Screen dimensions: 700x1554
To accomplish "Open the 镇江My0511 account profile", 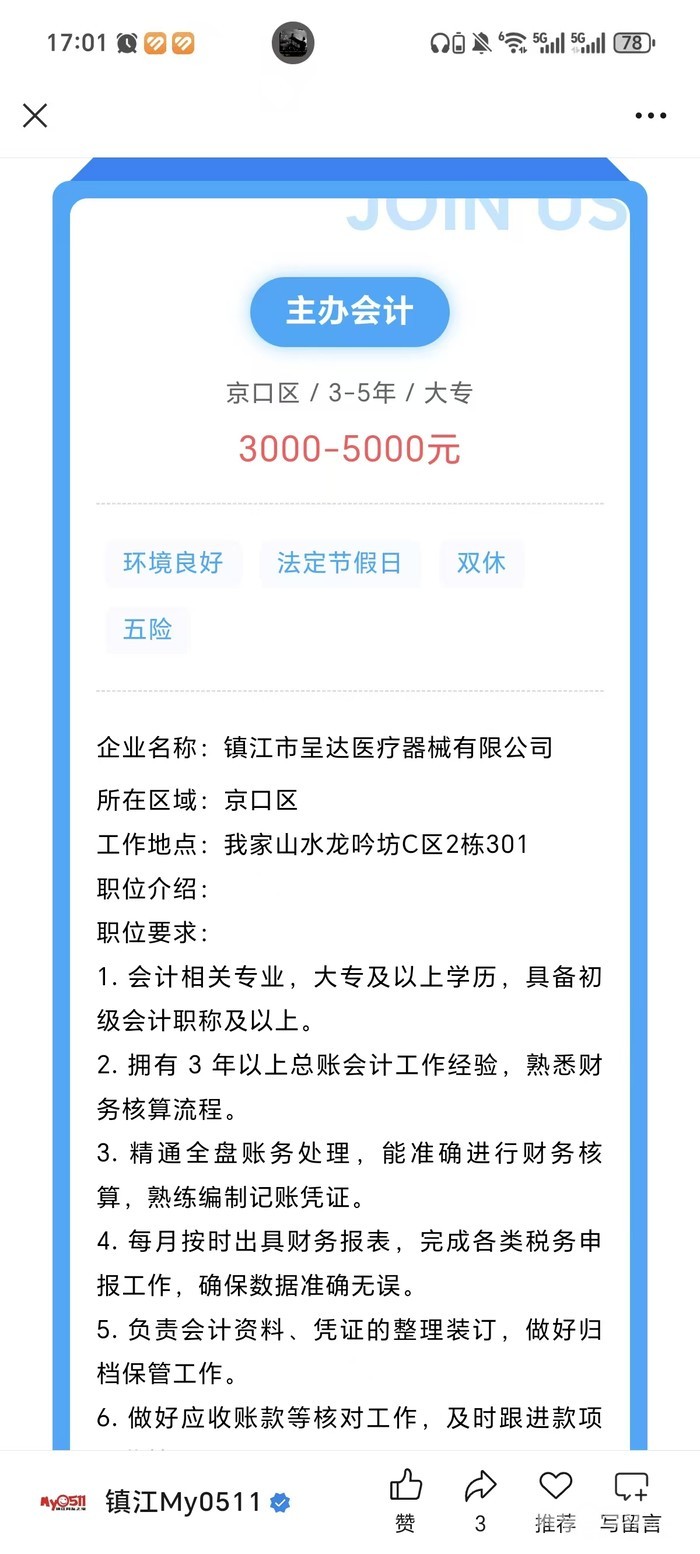I will point(183,1502).
